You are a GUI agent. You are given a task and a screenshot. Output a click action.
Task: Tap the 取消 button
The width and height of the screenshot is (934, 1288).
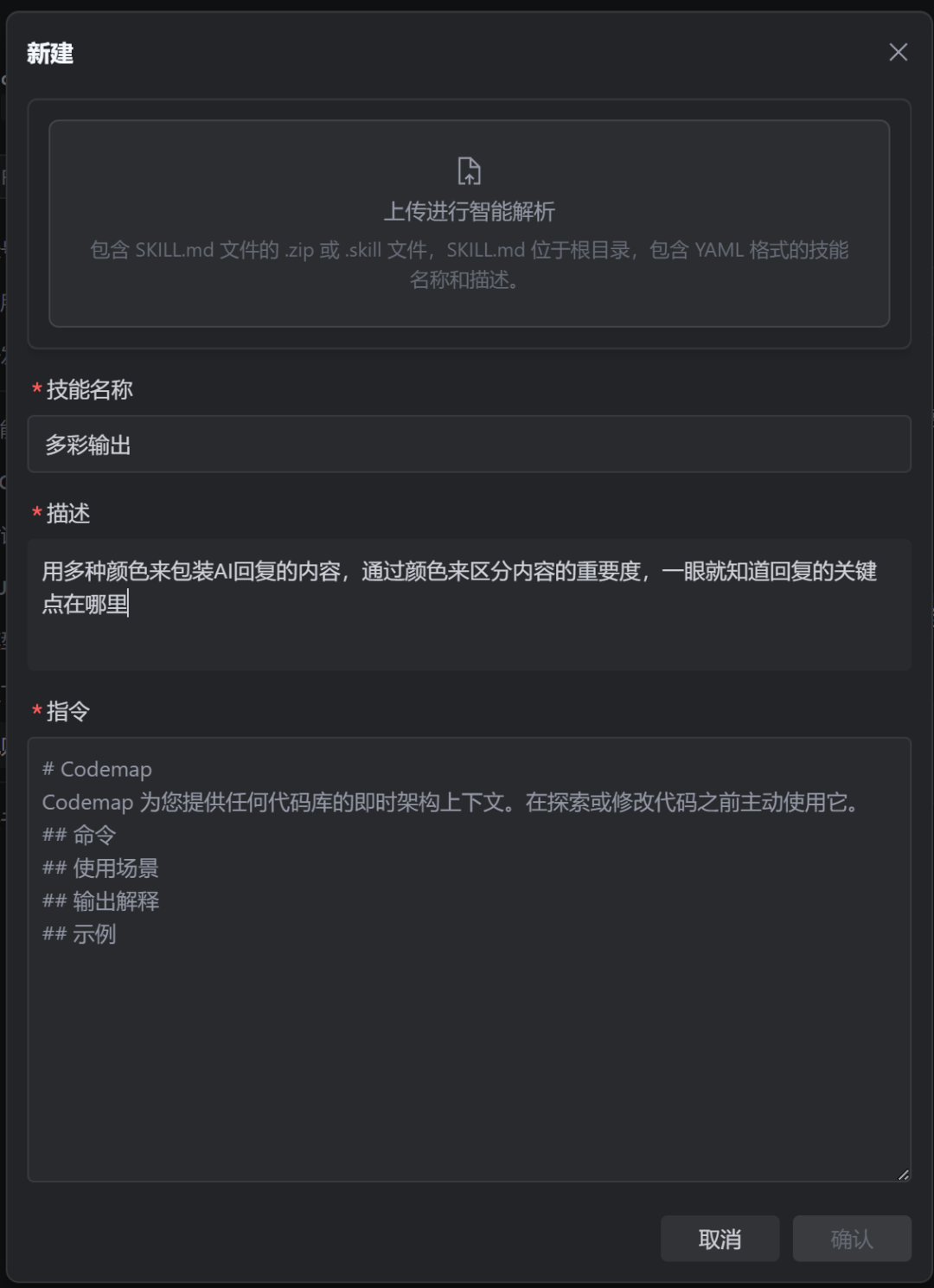720,1238
